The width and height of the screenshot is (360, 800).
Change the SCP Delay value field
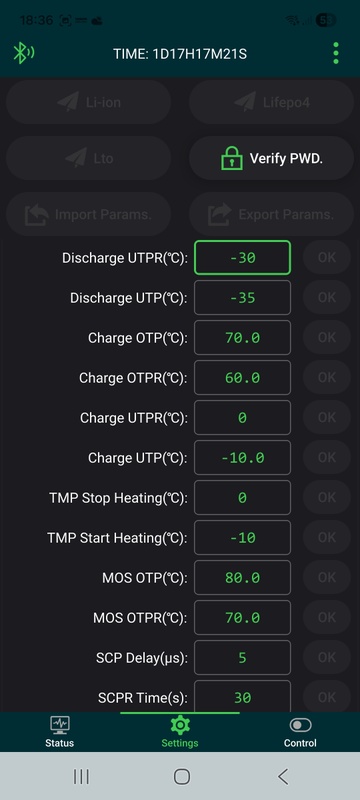pos(242,658)
